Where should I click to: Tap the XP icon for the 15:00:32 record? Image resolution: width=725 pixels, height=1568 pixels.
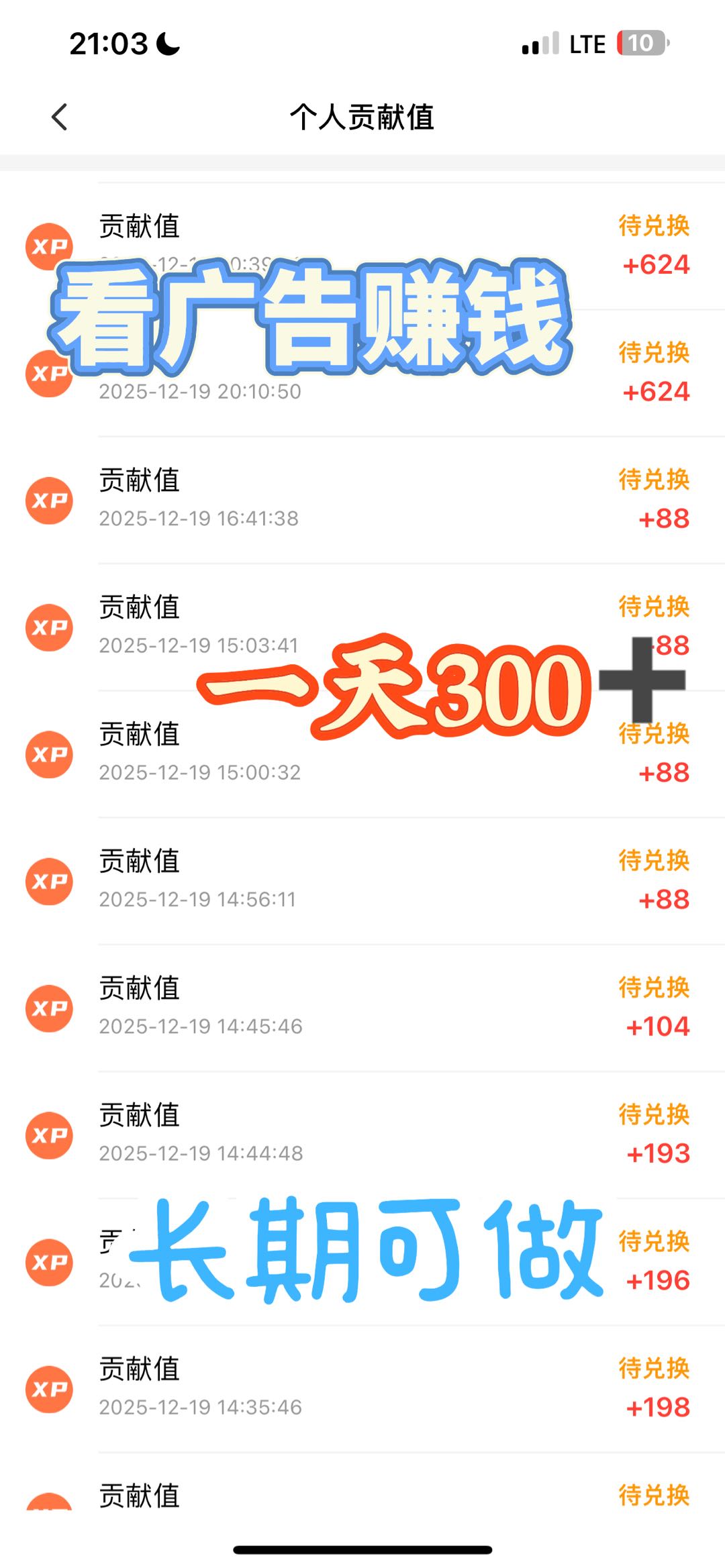point(48,755)
